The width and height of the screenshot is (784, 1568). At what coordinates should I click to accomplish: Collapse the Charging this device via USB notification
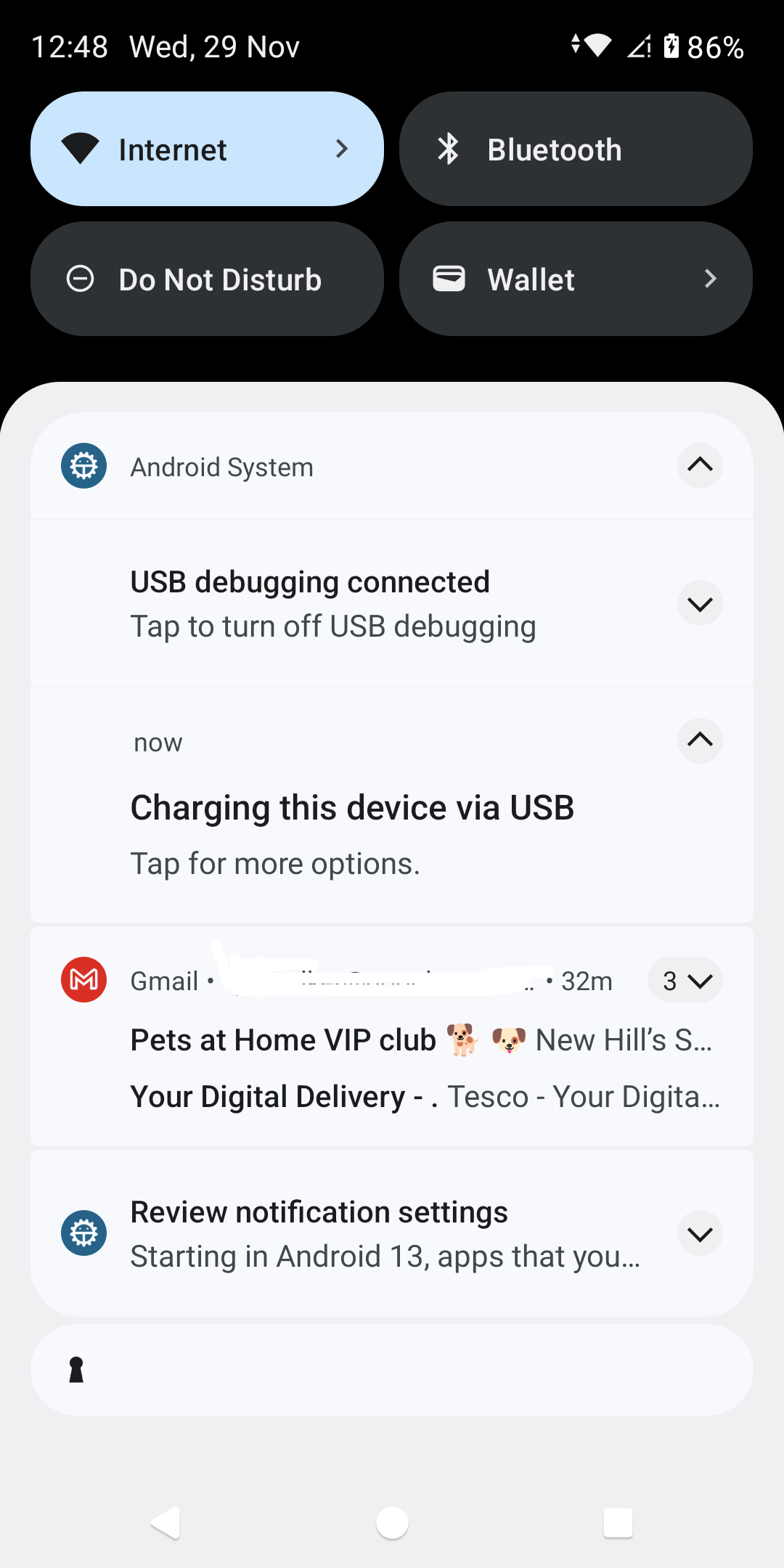(700, 740)
